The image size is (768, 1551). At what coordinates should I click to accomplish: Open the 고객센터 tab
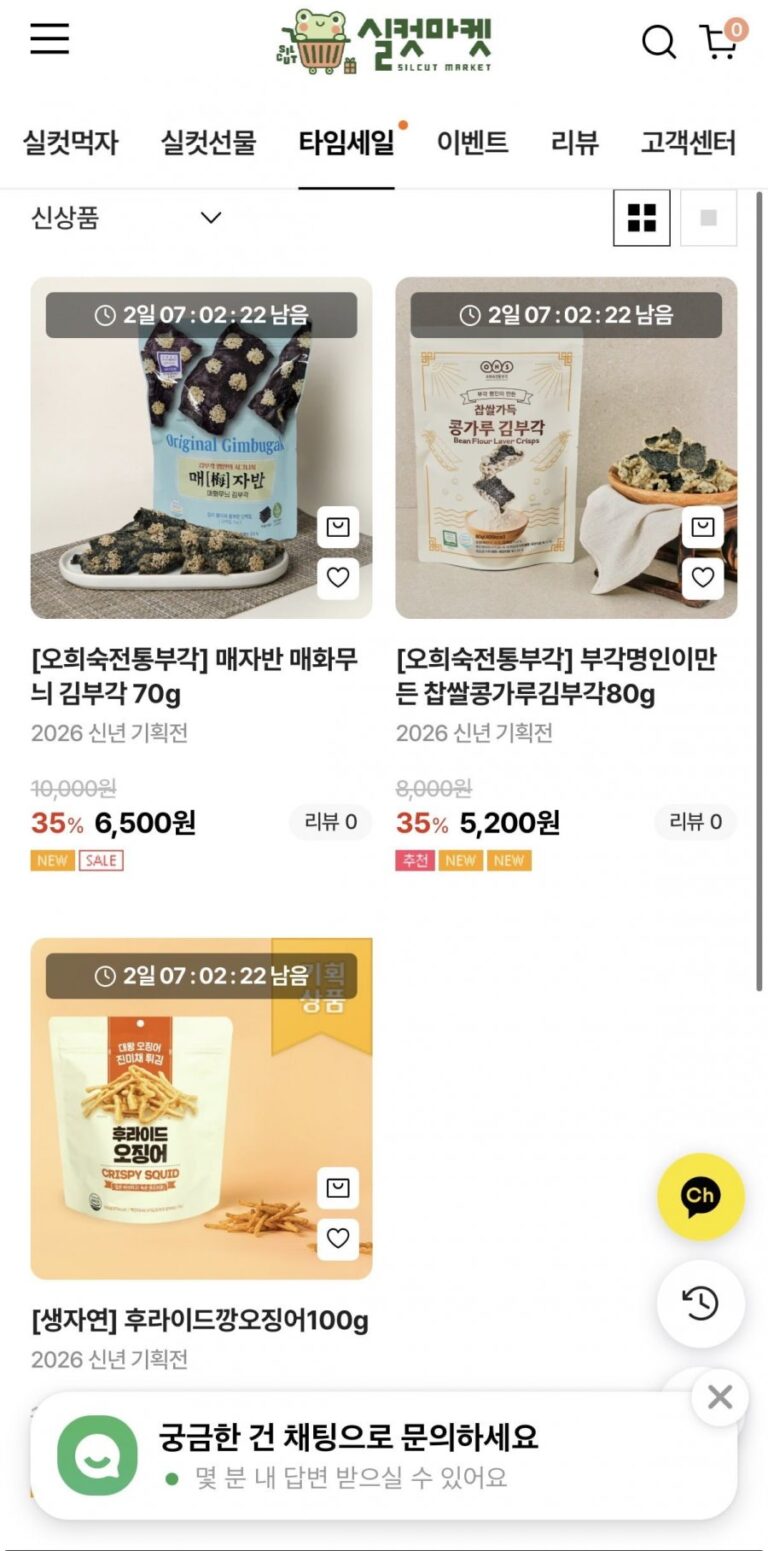[x=688, y=143]
